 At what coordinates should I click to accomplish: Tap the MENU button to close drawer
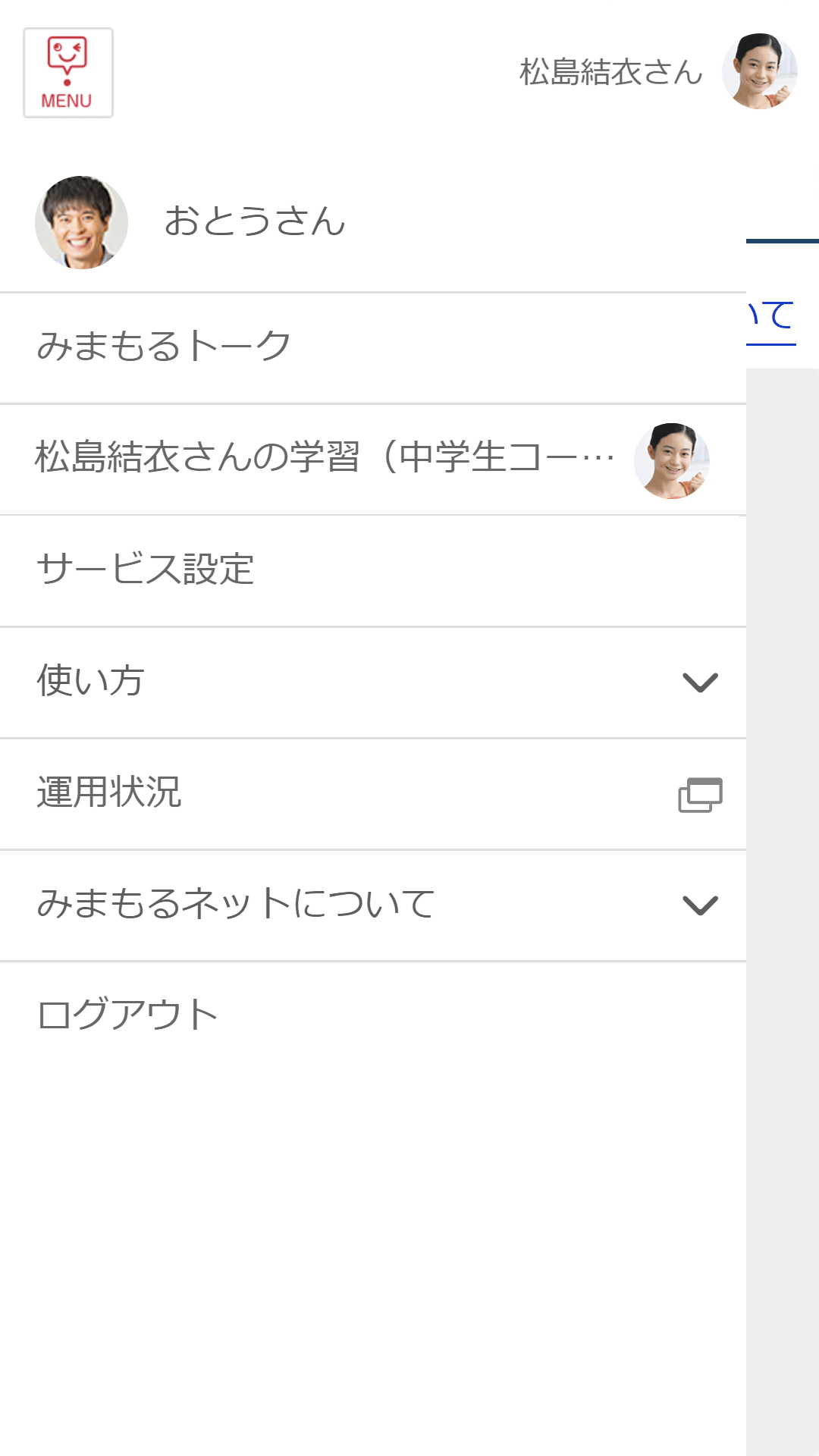click(68, 73)
